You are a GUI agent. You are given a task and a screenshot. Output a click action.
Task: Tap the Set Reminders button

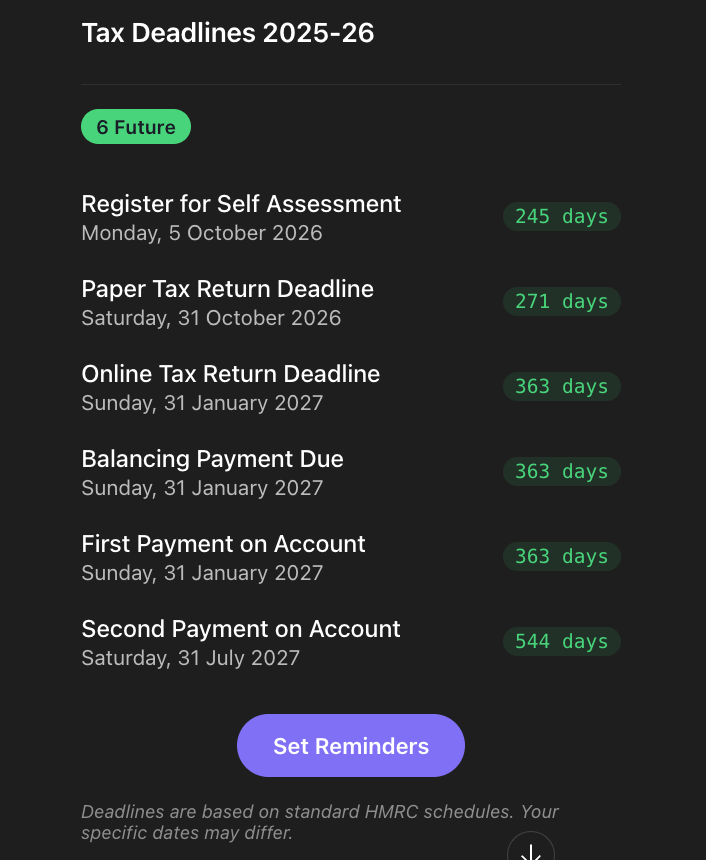point(351,746)
